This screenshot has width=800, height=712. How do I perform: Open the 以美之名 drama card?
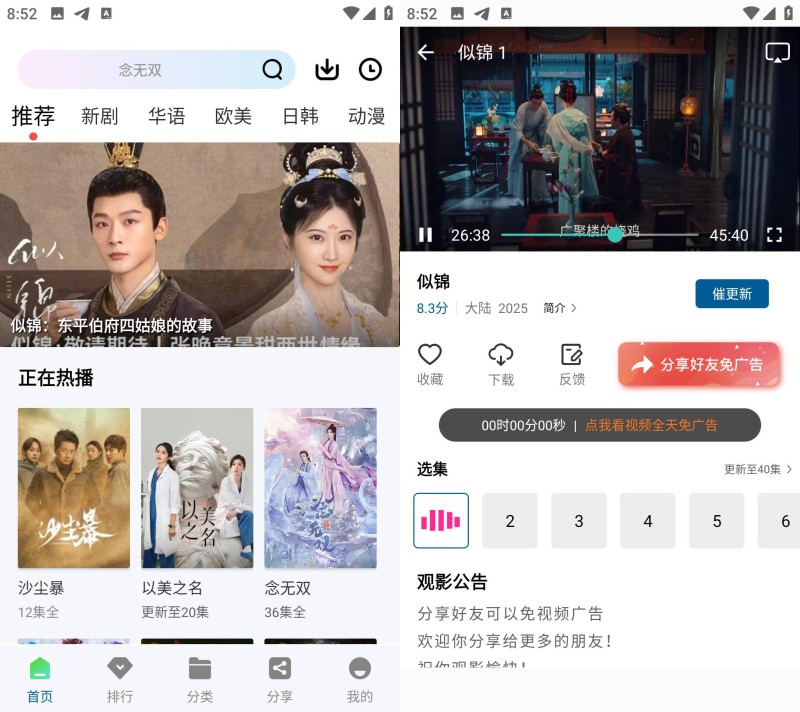coord(197,488)
